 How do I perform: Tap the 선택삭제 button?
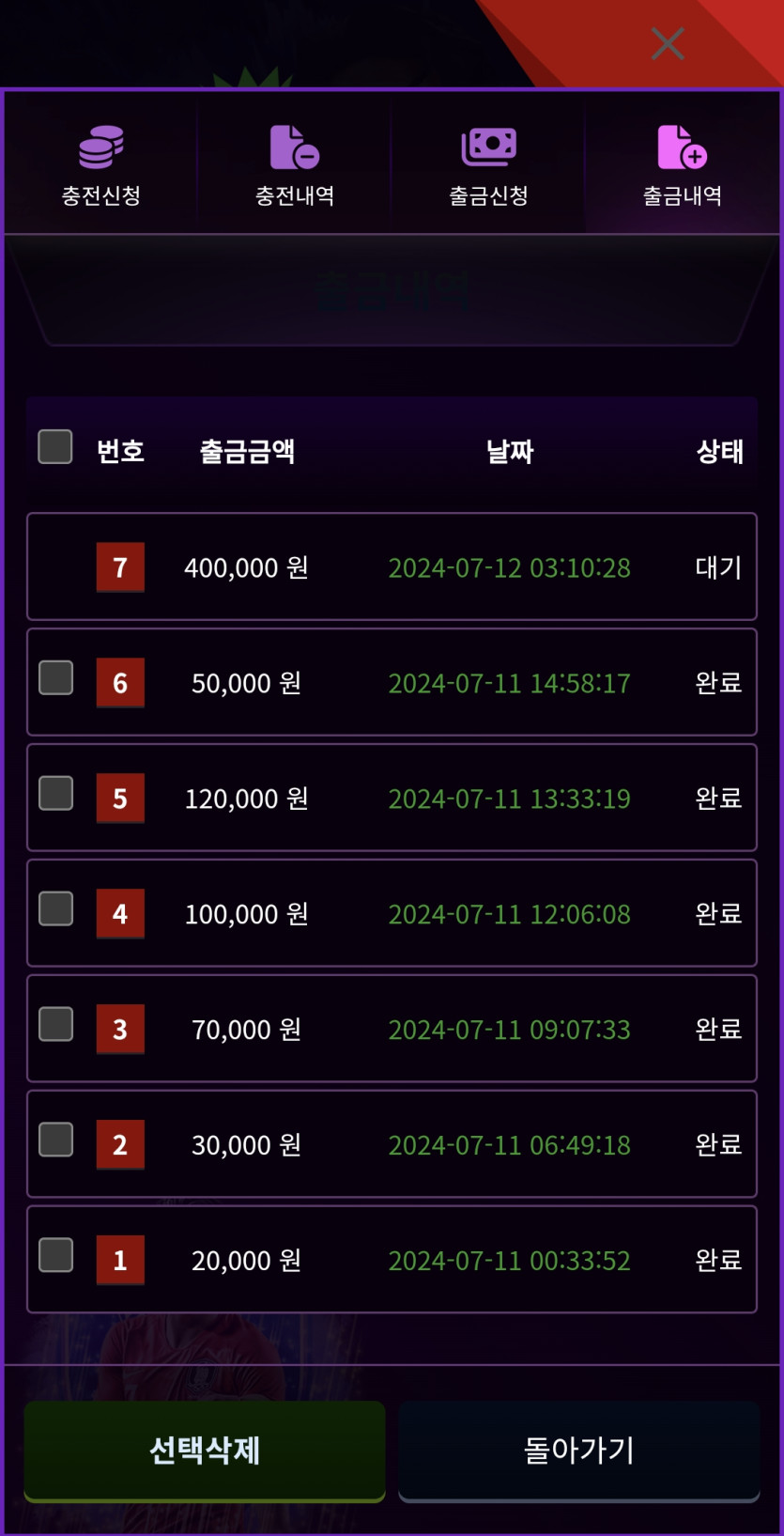(205, 1450)
